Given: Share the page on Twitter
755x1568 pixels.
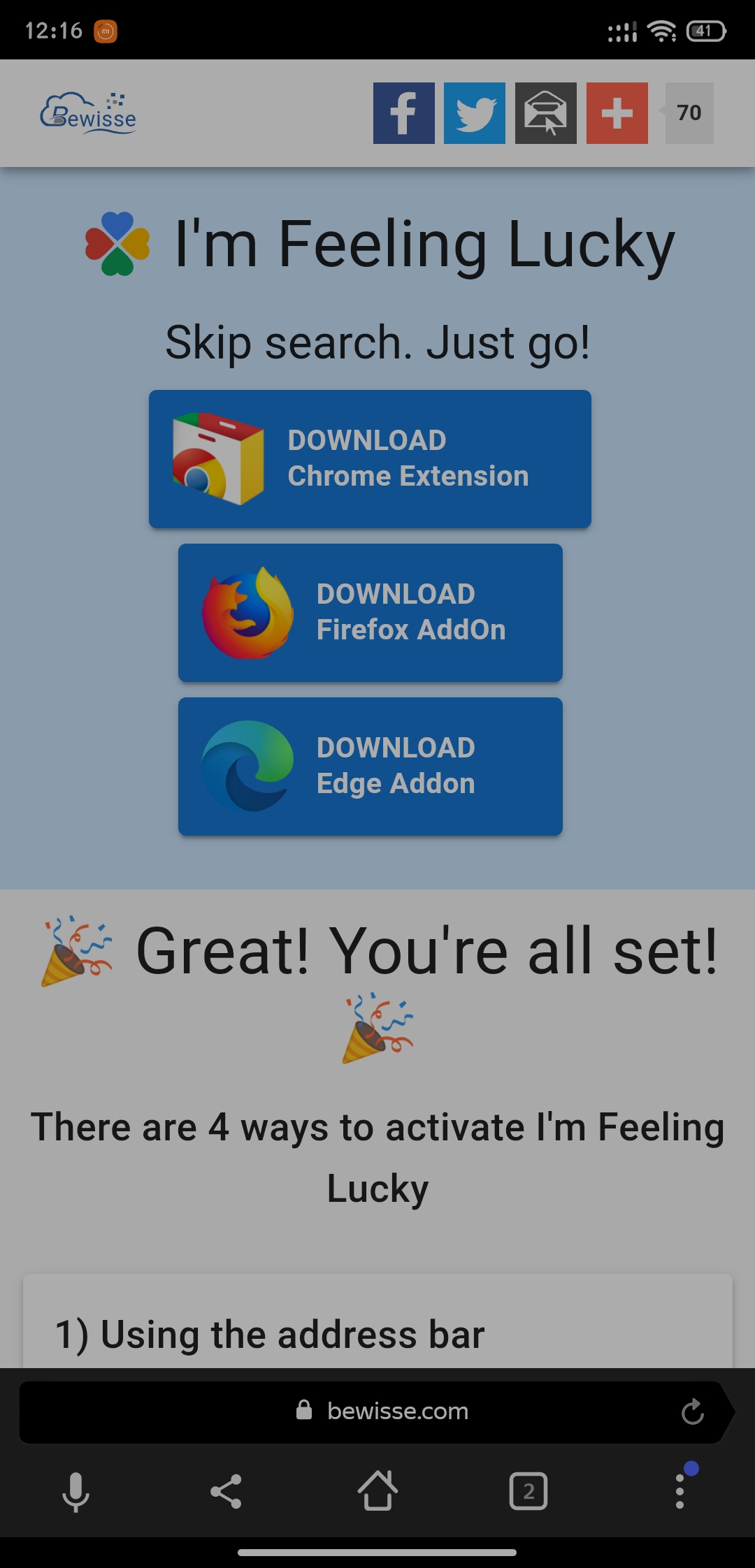Looking at the screenshot, I should click(x=475, y=113).
